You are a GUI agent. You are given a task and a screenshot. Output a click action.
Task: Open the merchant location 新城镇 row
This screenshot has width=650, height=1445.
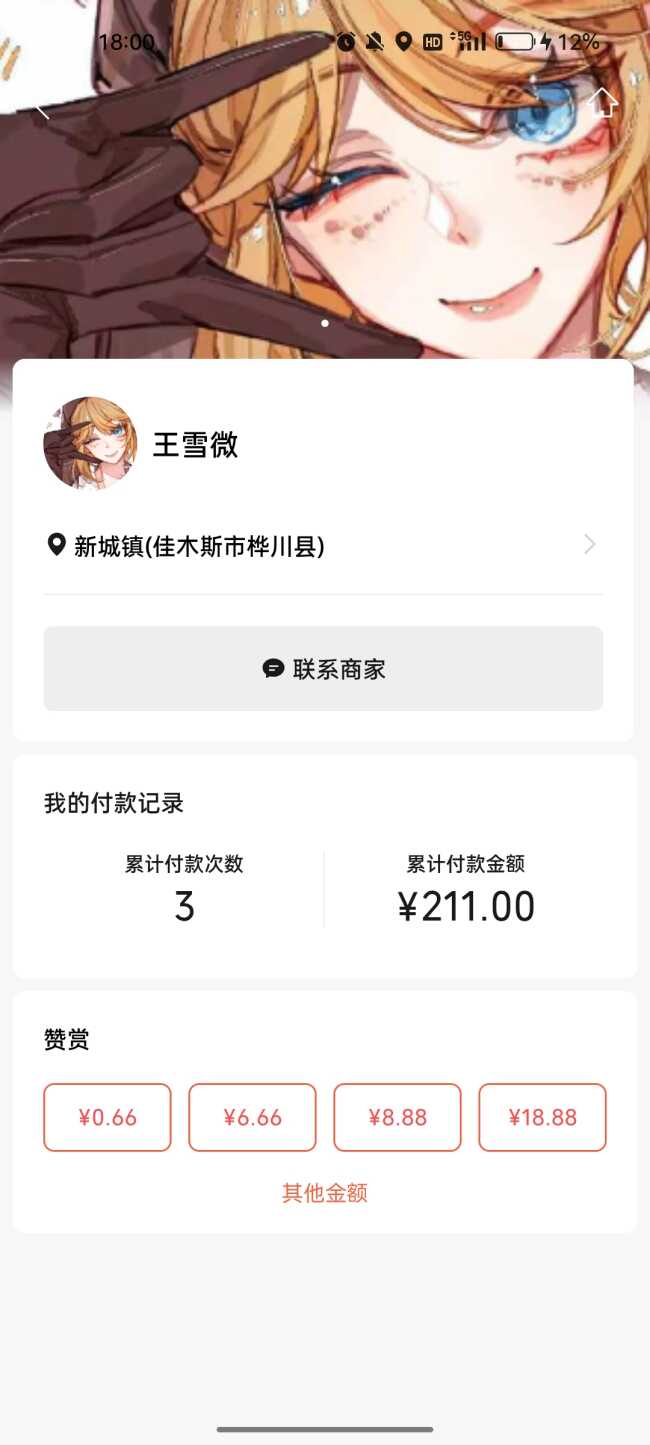click(x=323, y=546)
